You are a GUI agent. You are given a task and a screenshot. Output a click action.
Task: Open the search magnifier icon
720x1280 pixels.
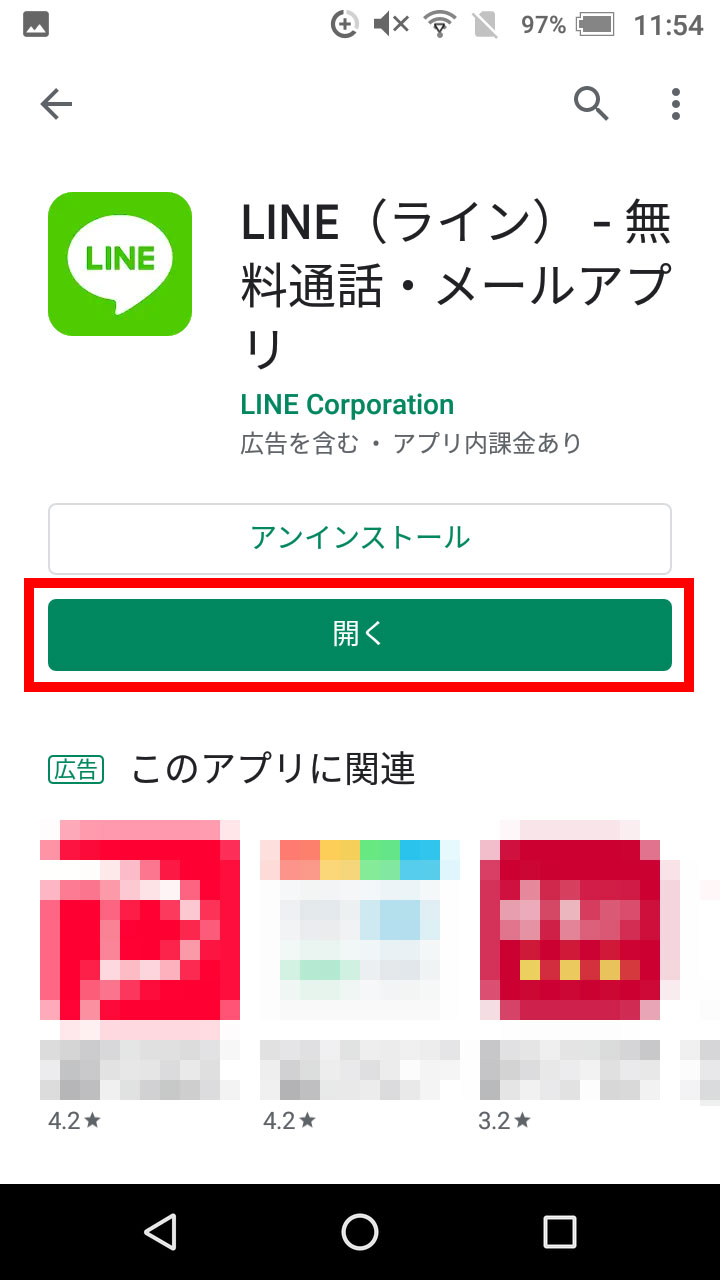[591, 103]
